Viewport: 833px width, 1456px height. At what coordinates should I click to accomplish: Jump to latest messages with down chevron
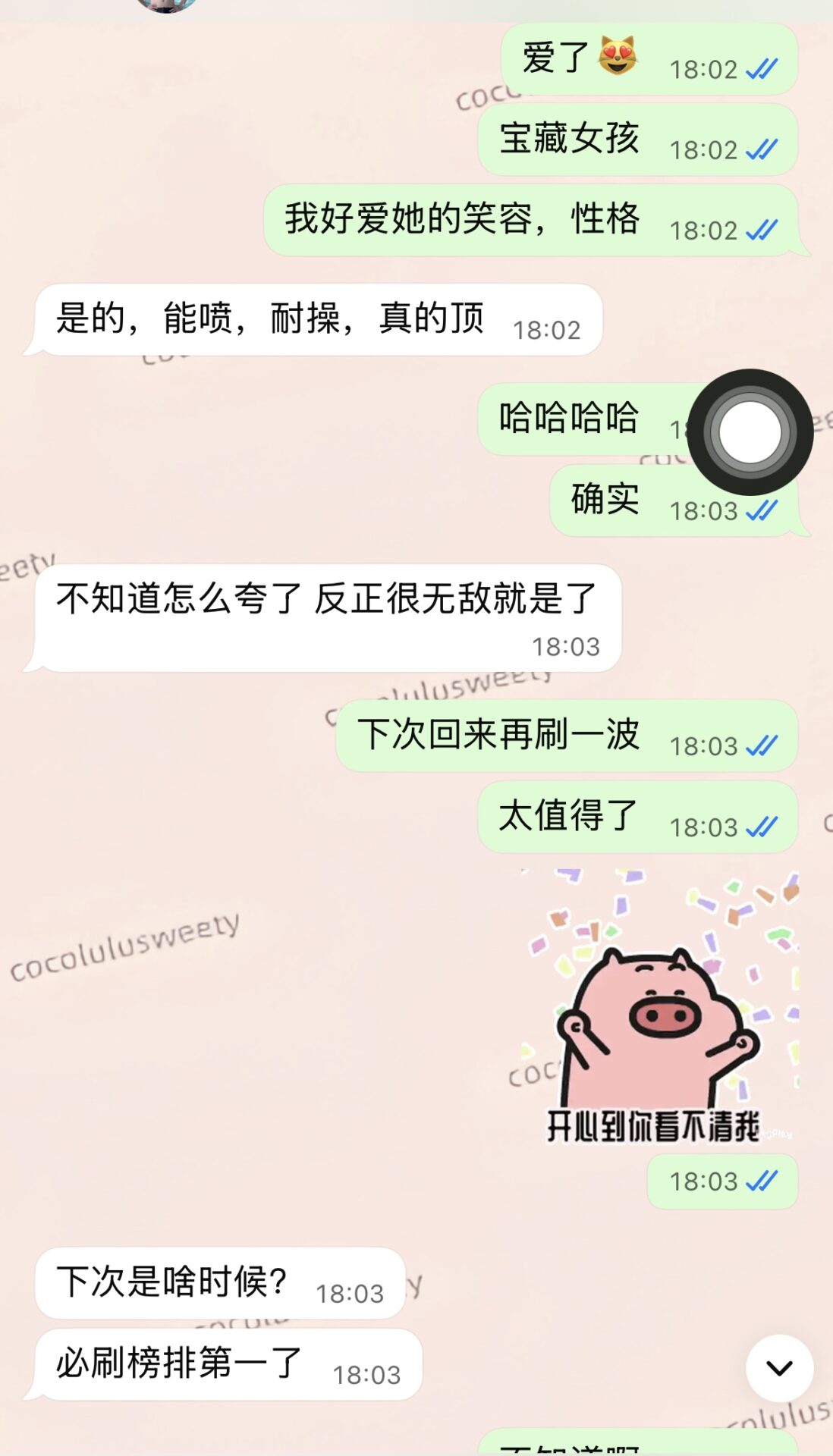(x=779, y=1368)
